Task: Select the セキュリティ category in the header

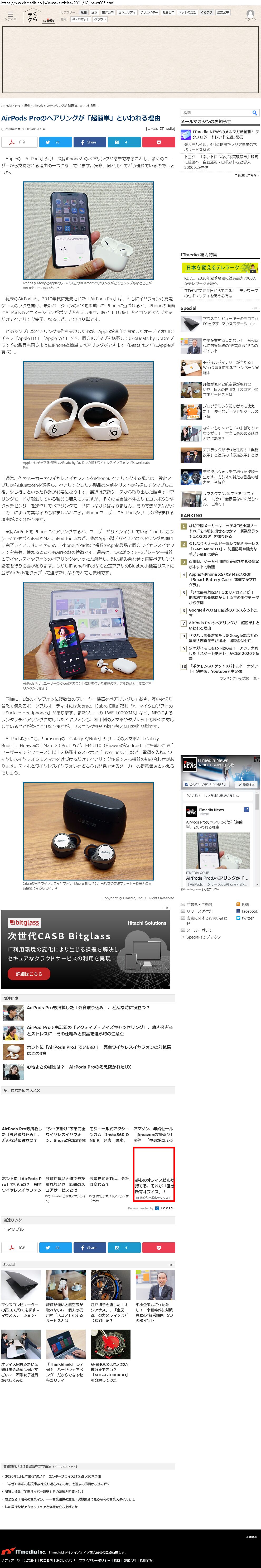Action: click(127, 12)
